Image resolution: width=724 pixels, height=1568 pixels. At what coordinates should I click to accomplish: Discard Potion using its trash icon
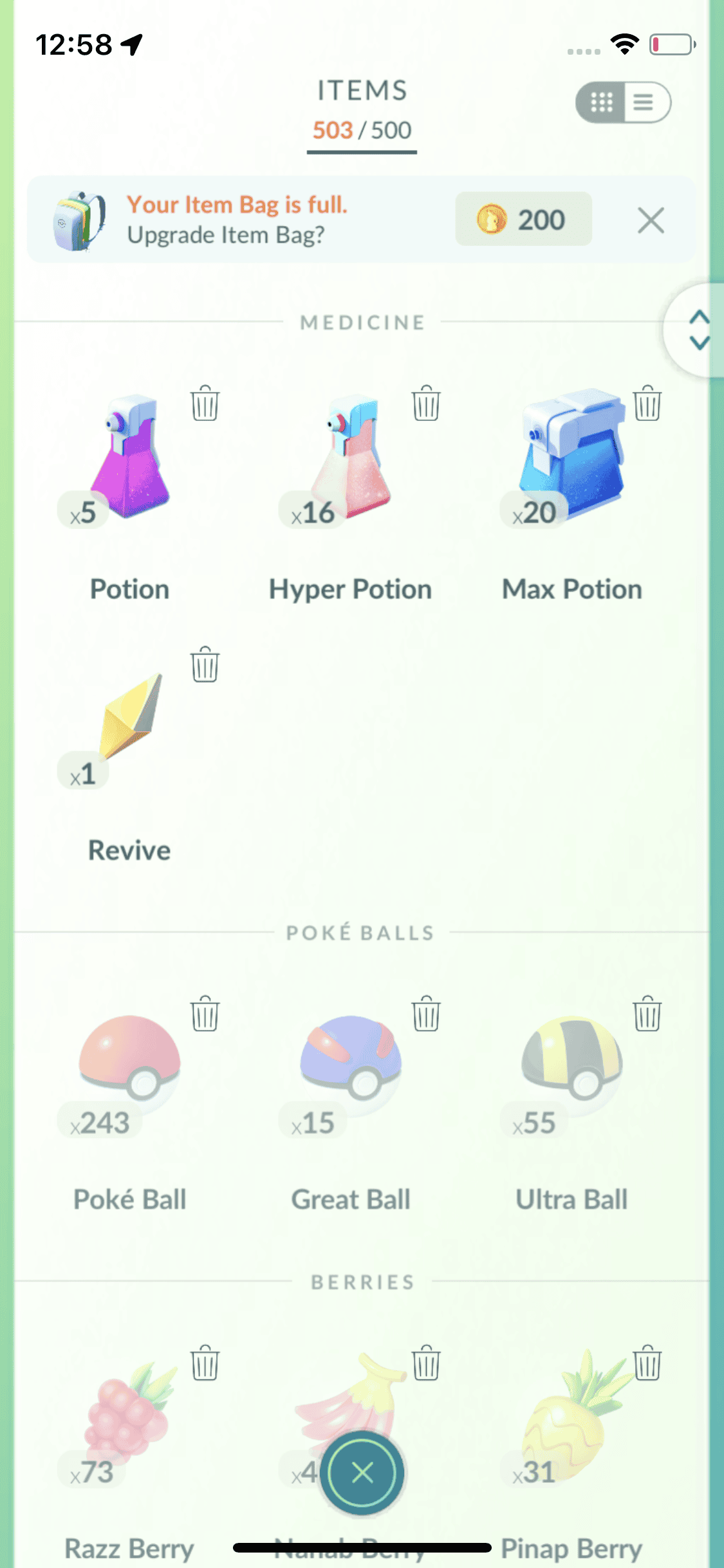[205, 404]
